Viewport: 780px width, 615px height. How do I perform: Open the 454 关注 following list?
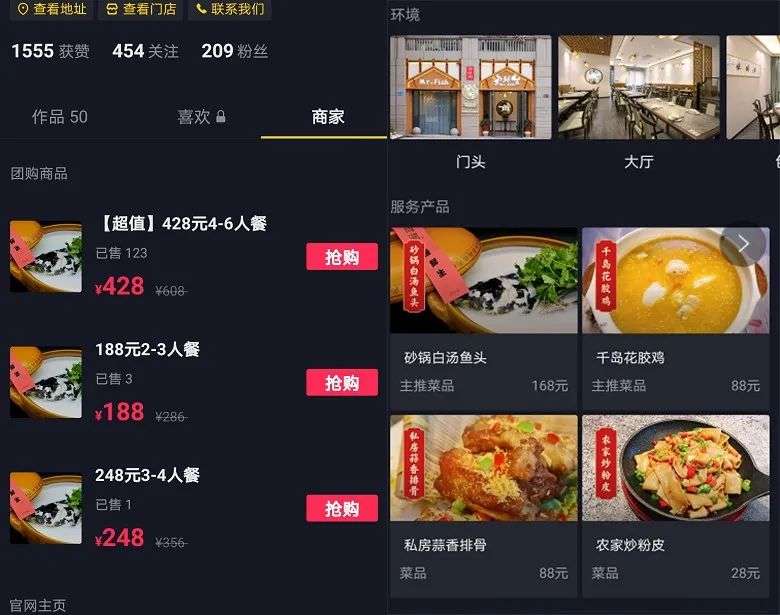(145, 51)
